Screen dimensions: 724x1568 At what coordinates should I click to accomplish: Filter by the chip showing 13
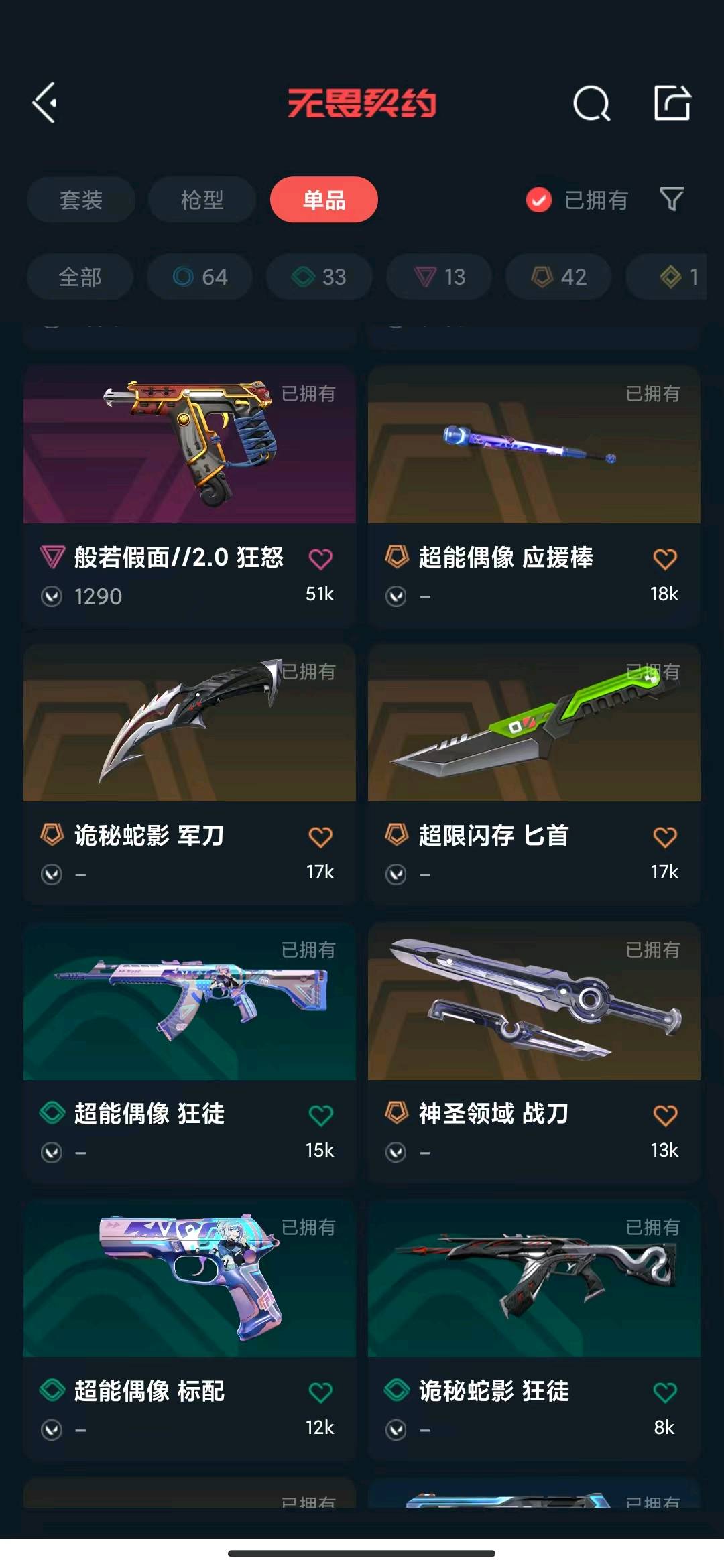pos(439,277)
